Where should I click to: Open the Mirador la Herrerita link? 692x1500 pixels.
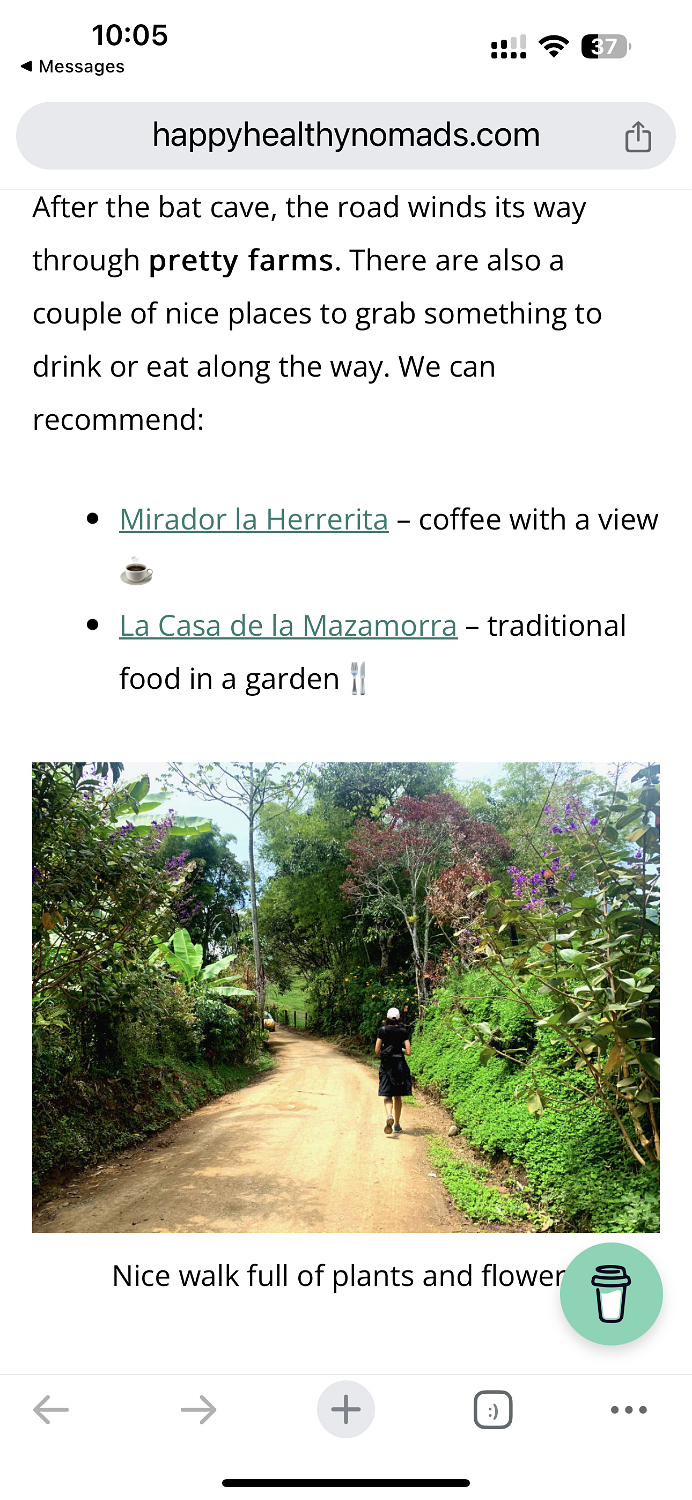[253, 520]
